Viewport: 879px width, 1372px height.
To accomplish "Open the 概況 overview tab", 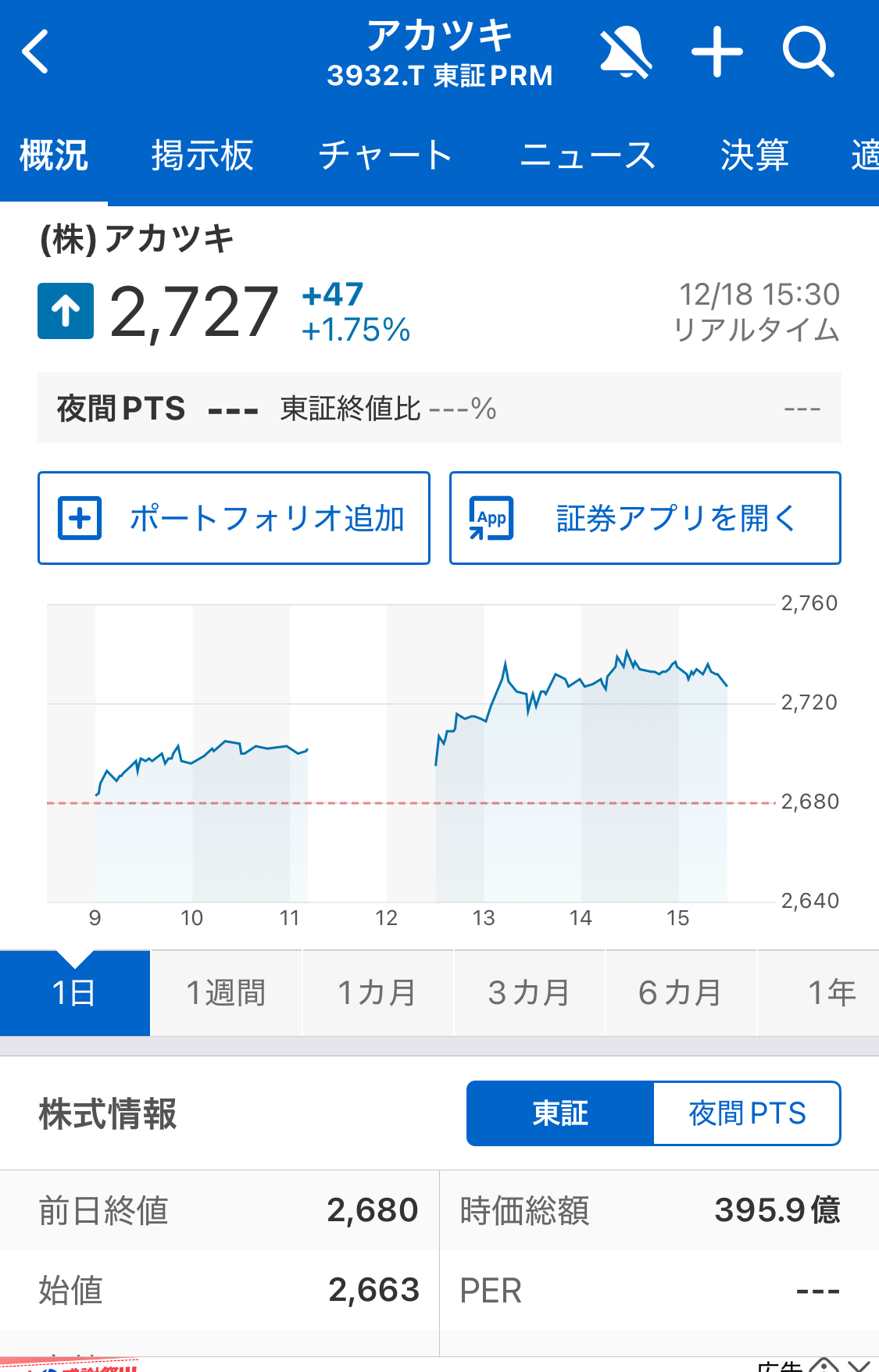I will pyautogui.click(x=54, y=155).
